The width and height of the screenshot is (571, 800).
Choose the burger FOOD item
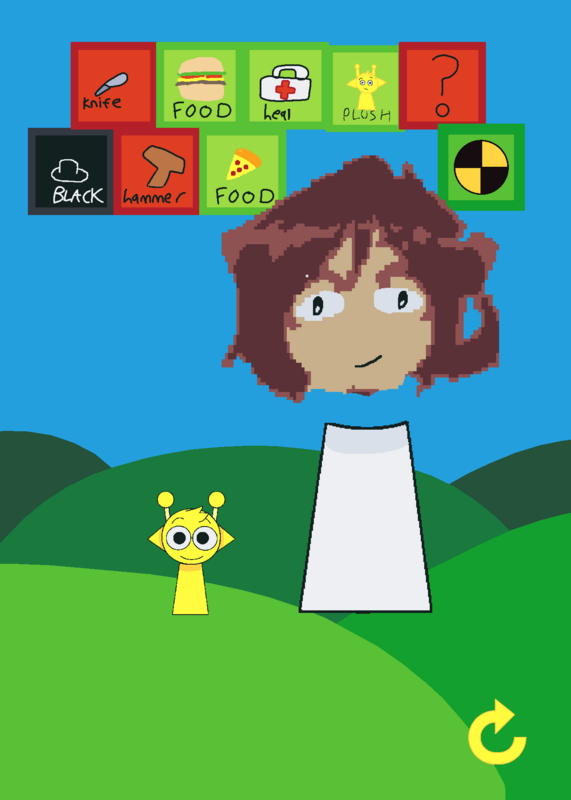(x=200, y=85)
